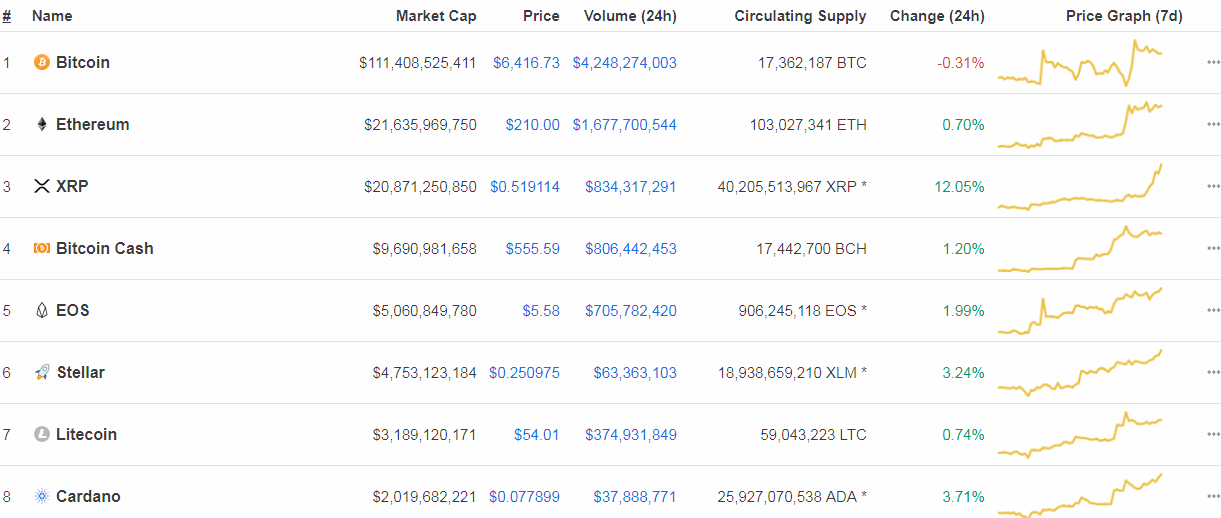Go to the Litecoin page

(x=86, y=434)
